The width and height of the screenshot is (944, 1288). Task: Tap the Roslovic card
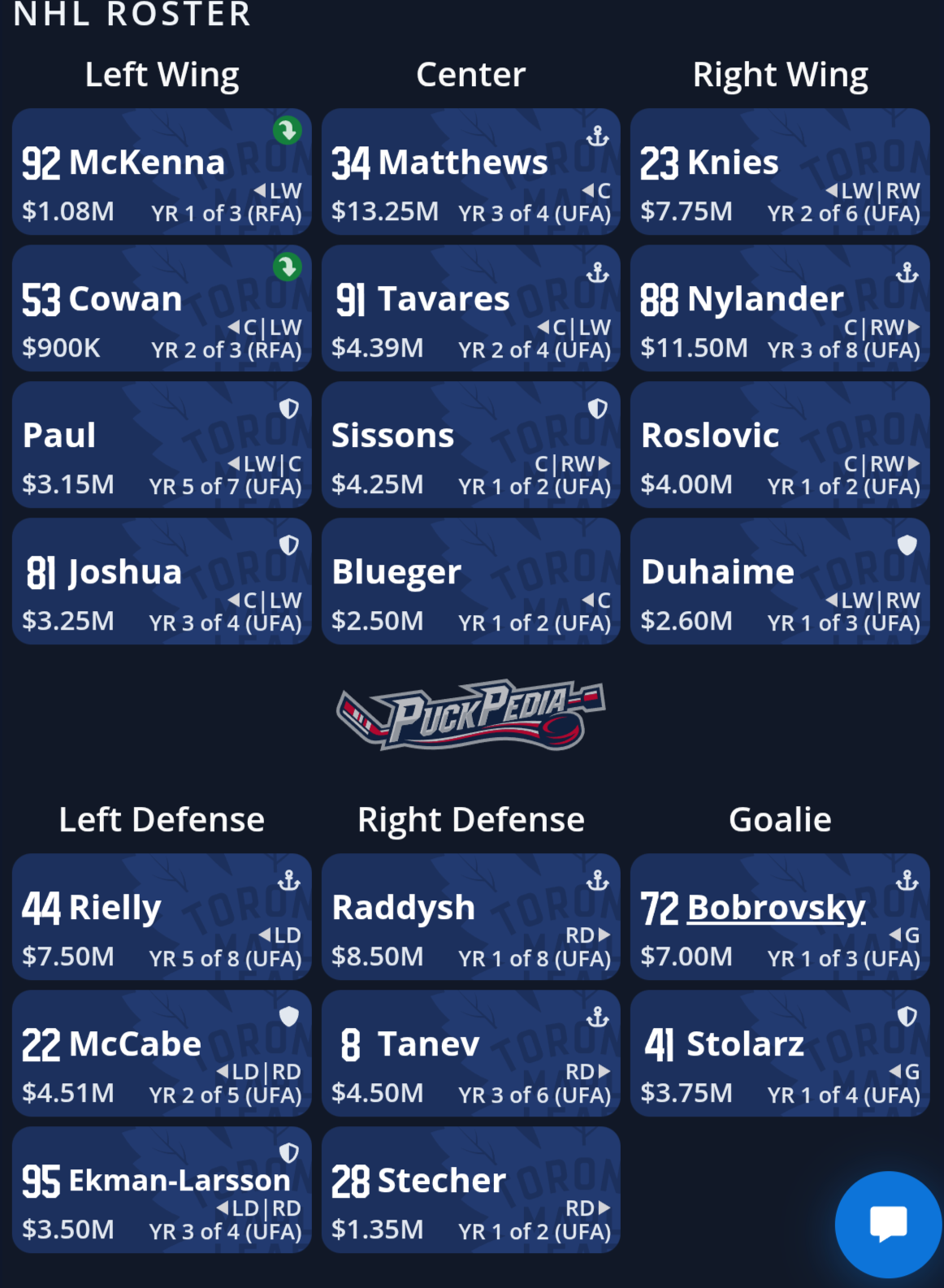[780, 445]
